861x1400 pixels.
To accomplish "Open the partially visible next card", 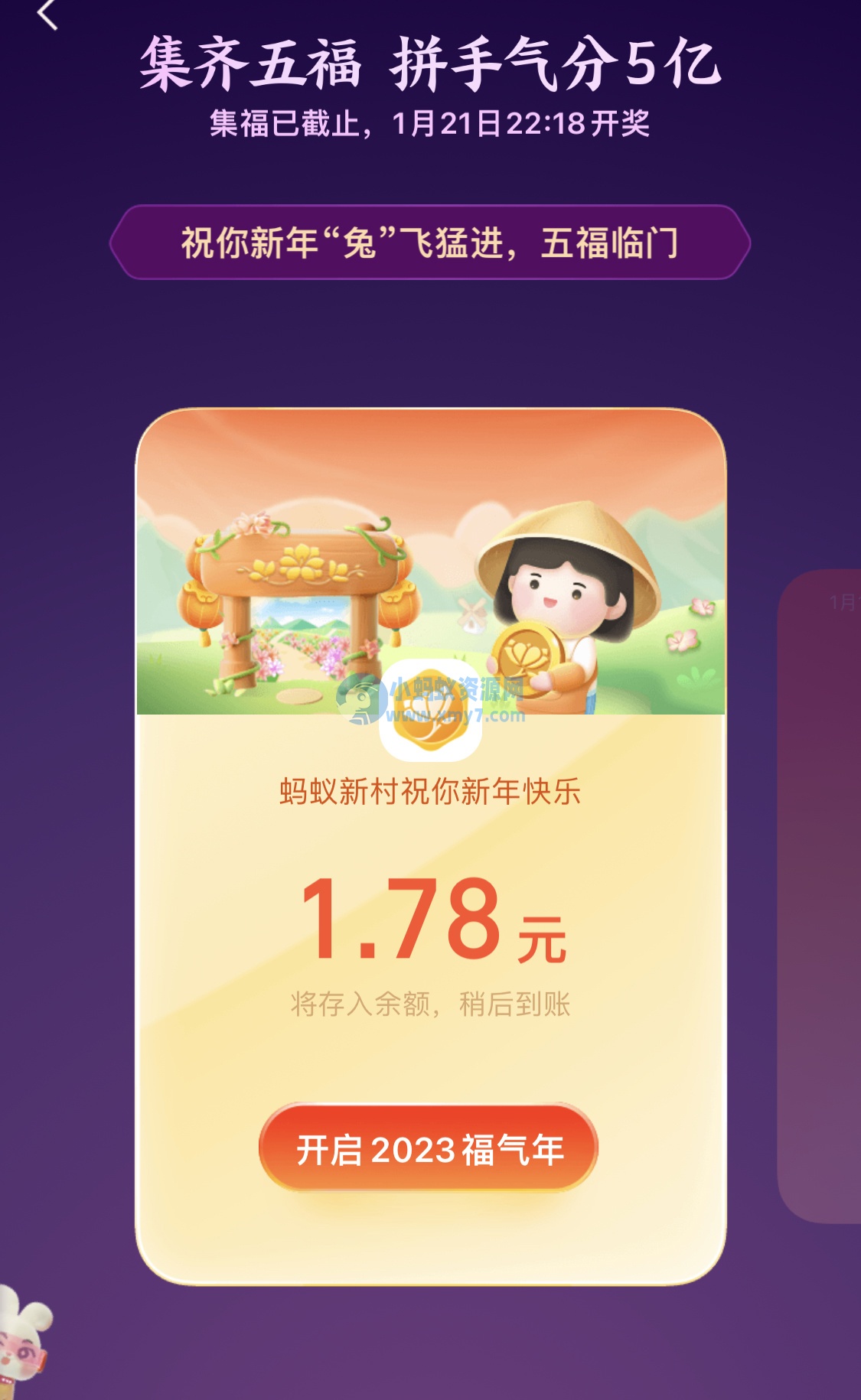I will pyautogui.click(x=820, y=896).
